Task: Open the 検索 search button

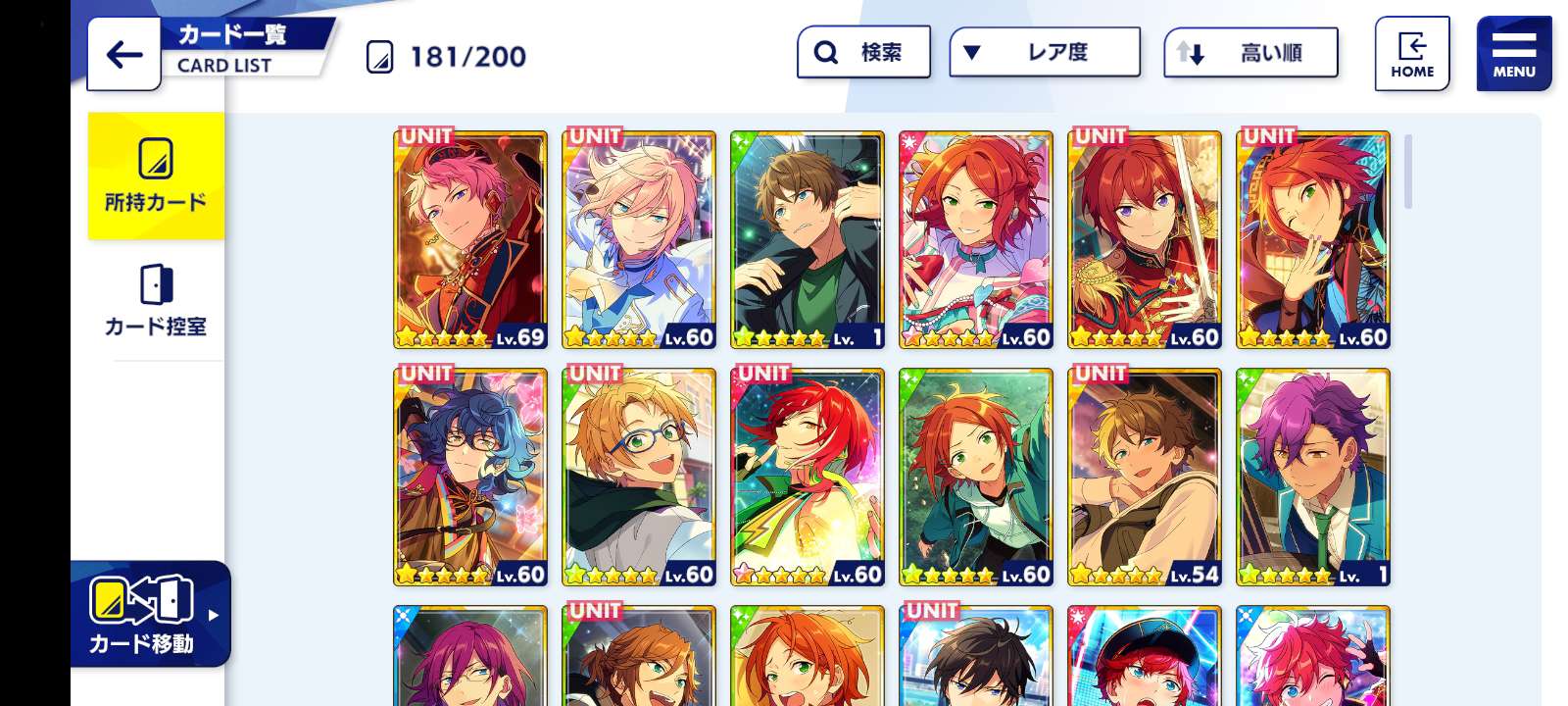Action: click(863, 52)
